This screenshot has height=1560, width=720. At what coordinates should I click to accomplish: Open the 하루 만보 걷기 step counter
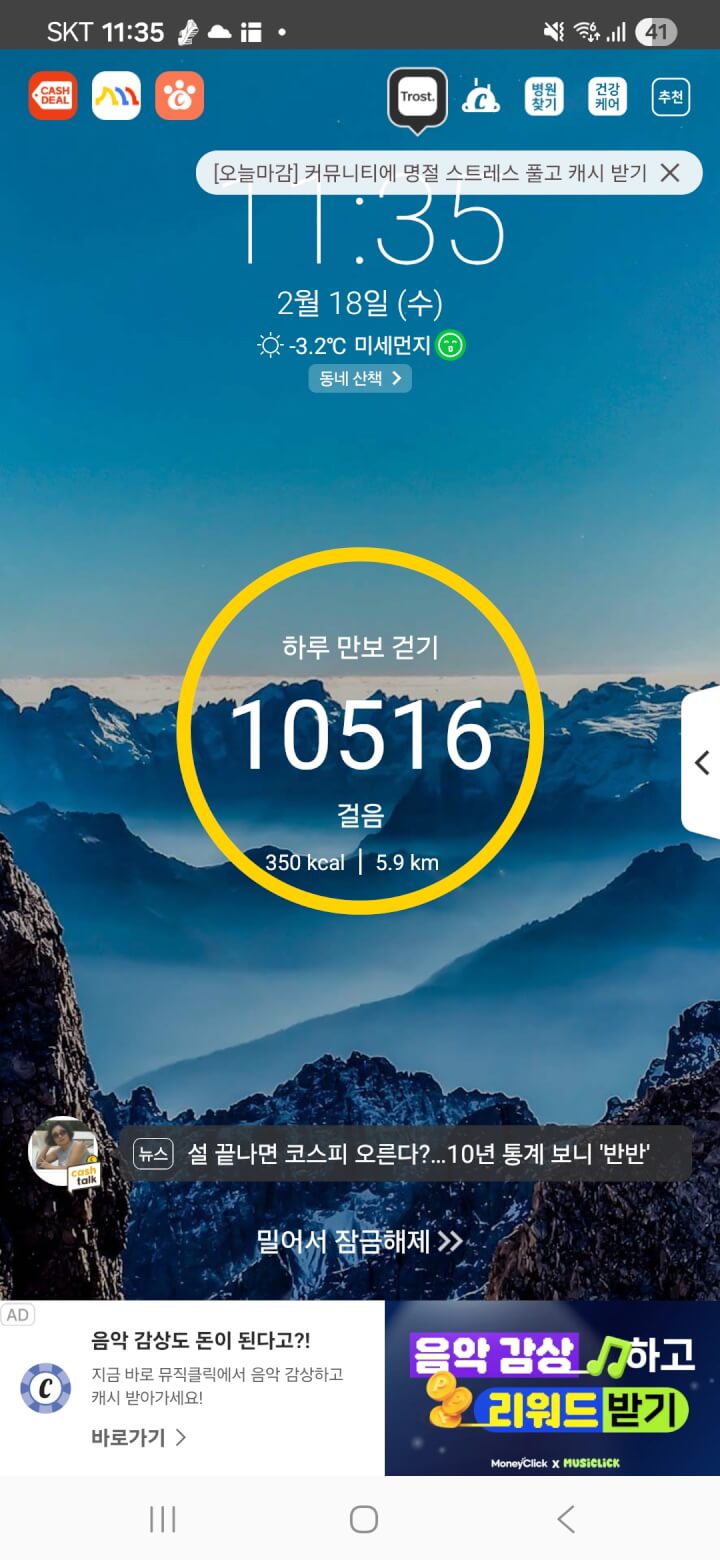pyautogui.click(x=360, y=732)
